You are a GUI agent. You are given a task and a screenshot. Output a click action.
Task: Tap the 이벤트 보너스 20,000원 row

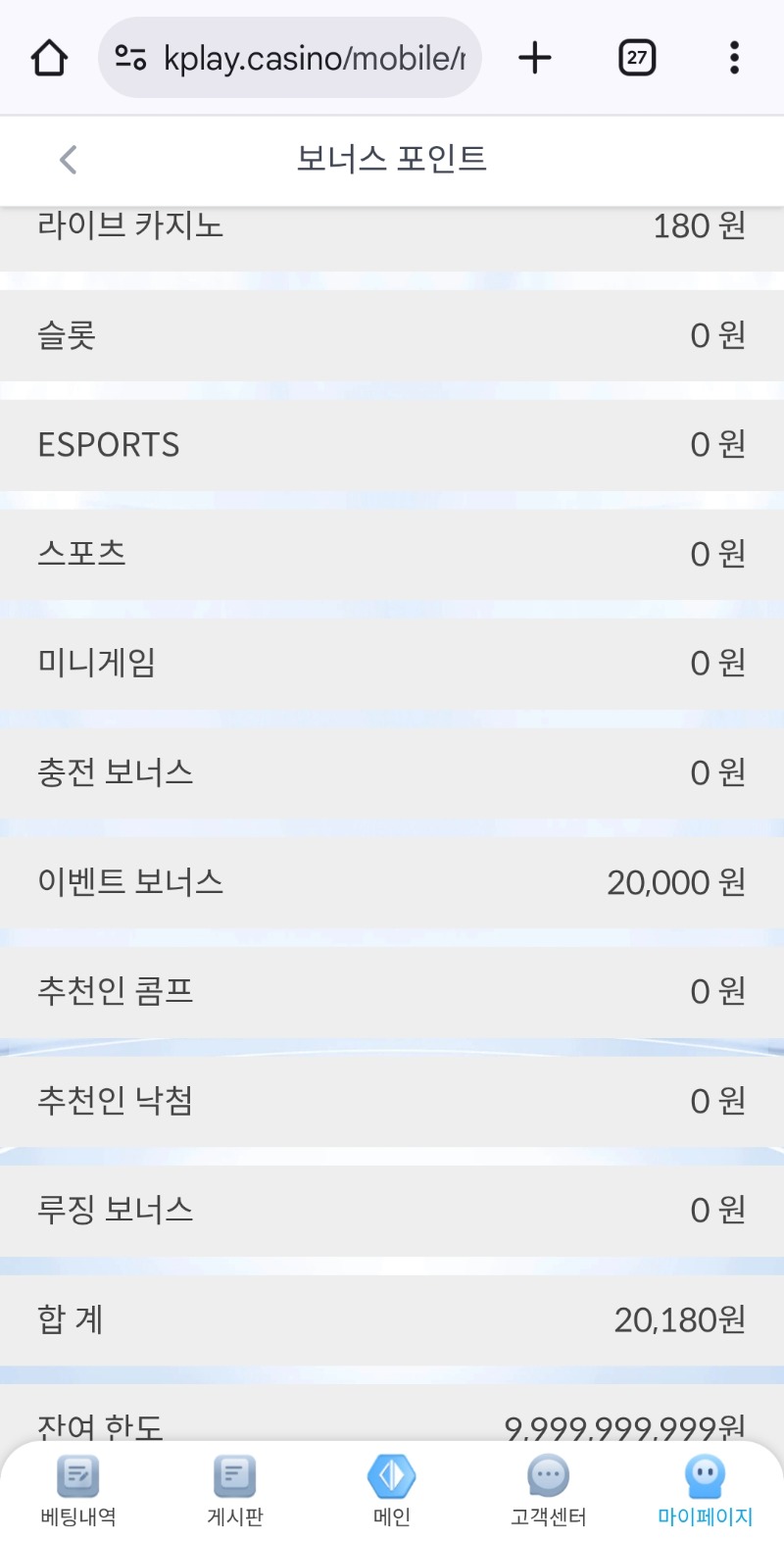(x=392, y=881)
